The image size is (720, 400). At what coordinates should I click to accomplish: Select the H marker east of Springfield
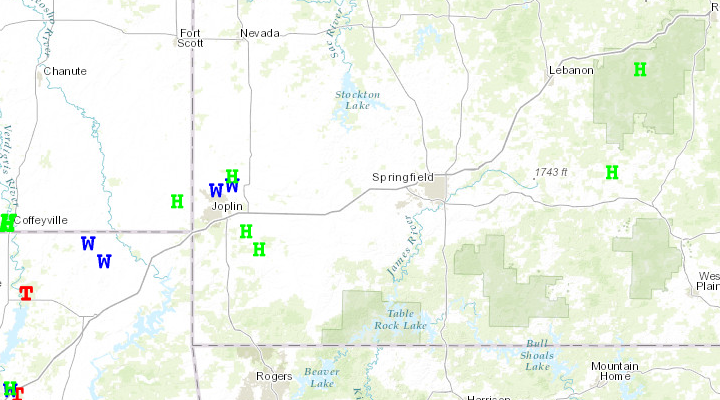pyautogui.click(x=612, y=172)
